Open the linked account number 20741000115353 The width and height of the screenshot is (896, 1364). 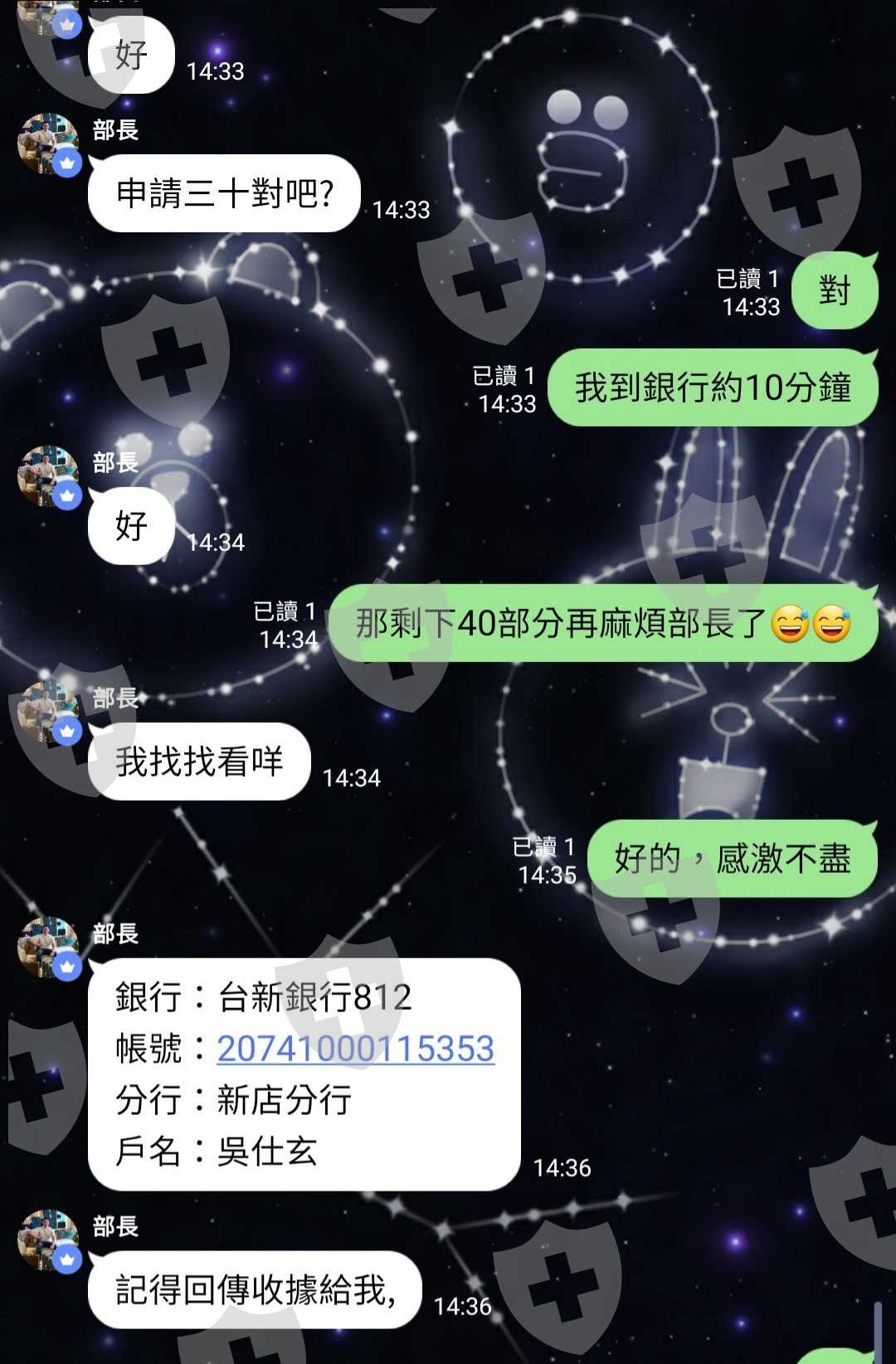355,1049
